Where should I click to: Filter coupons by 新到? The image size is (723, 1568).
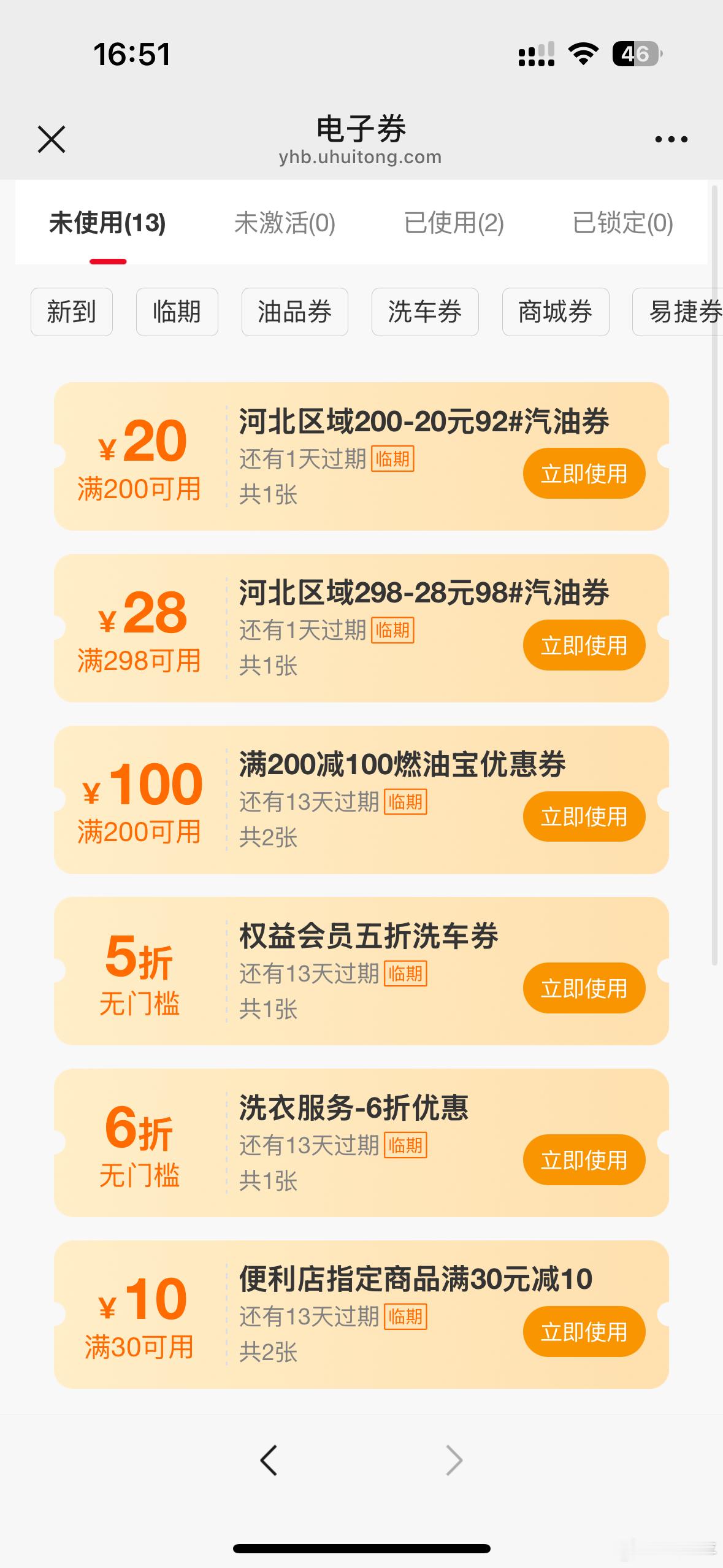click(72, 312)
